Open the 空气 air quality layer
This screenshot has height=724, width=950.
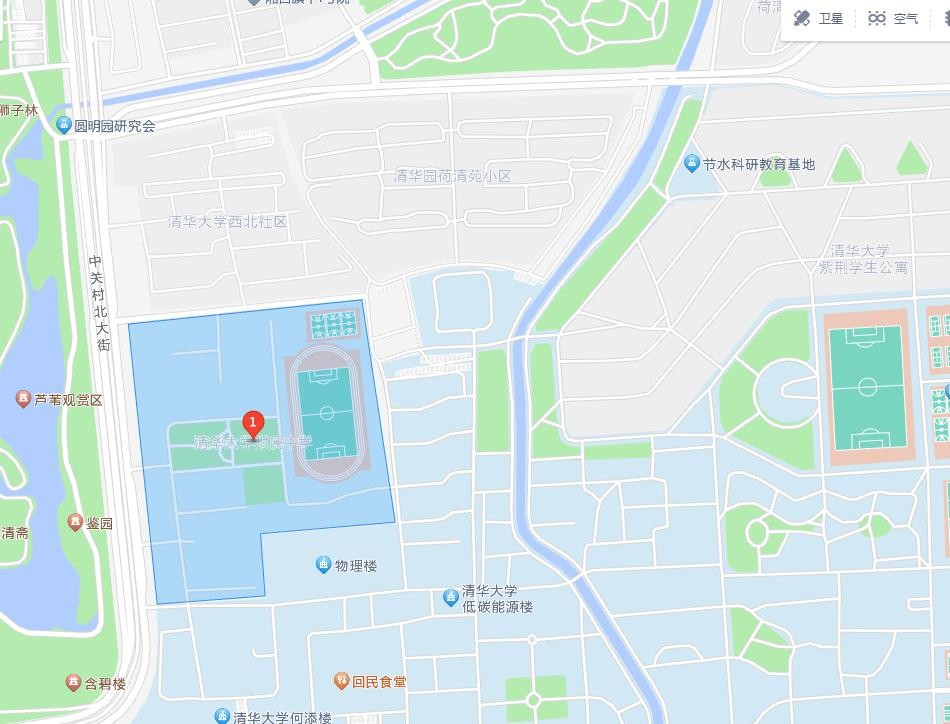click(893, 19)
